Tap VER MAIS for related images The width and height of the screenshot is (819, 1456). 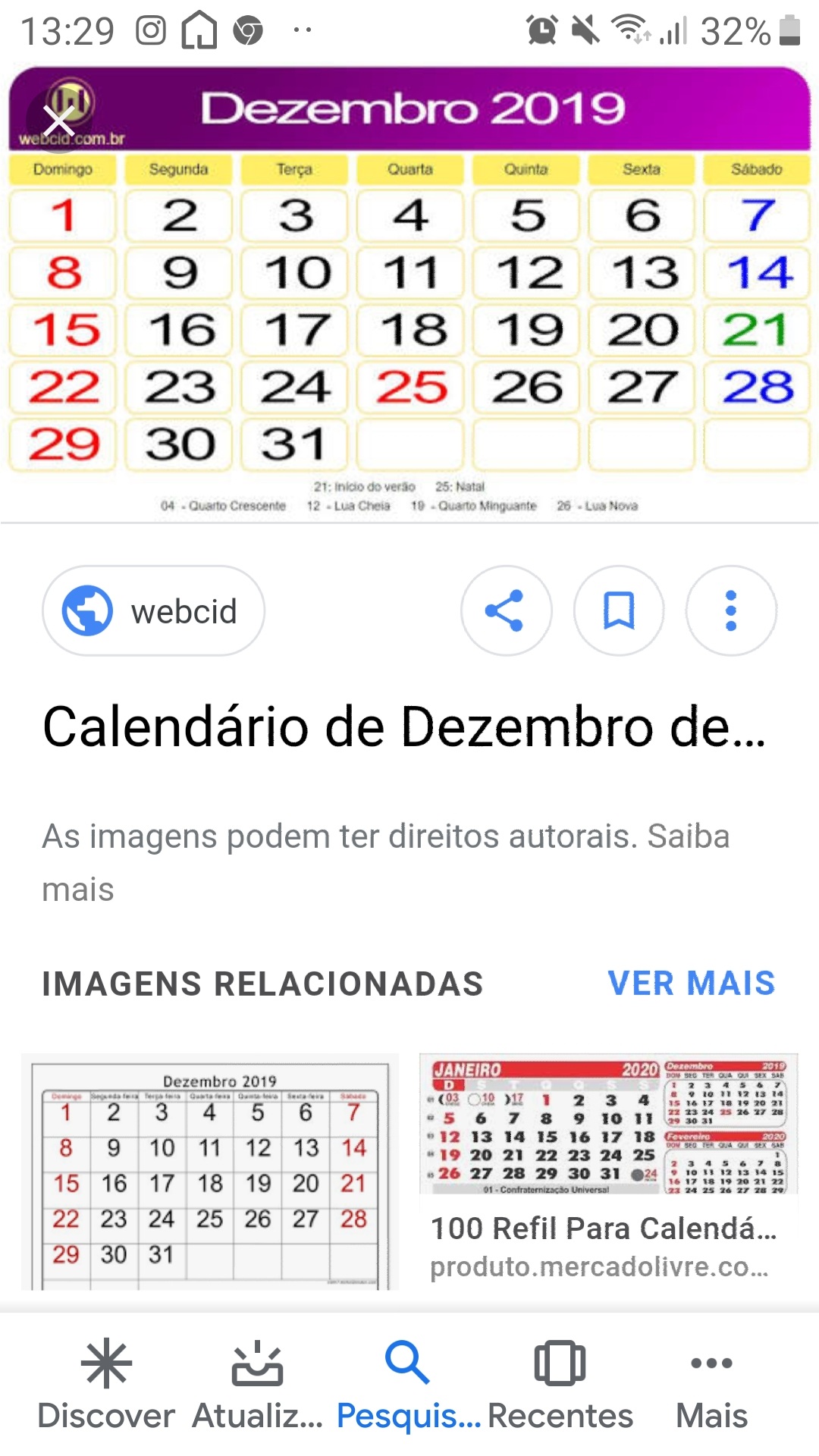[x=691, y=984]
